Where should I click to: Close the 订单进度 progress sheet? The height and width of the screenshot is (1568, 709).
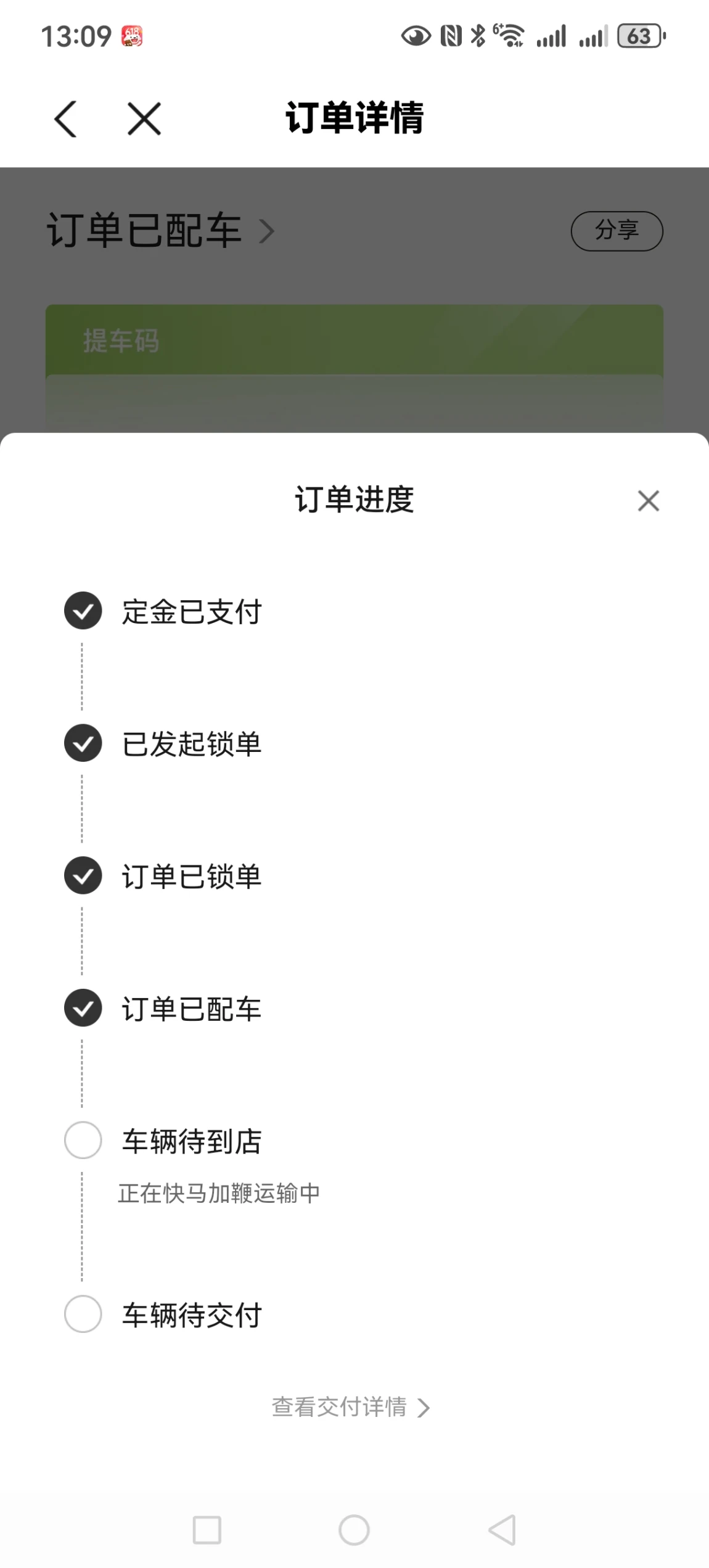(x=648, y=501)
